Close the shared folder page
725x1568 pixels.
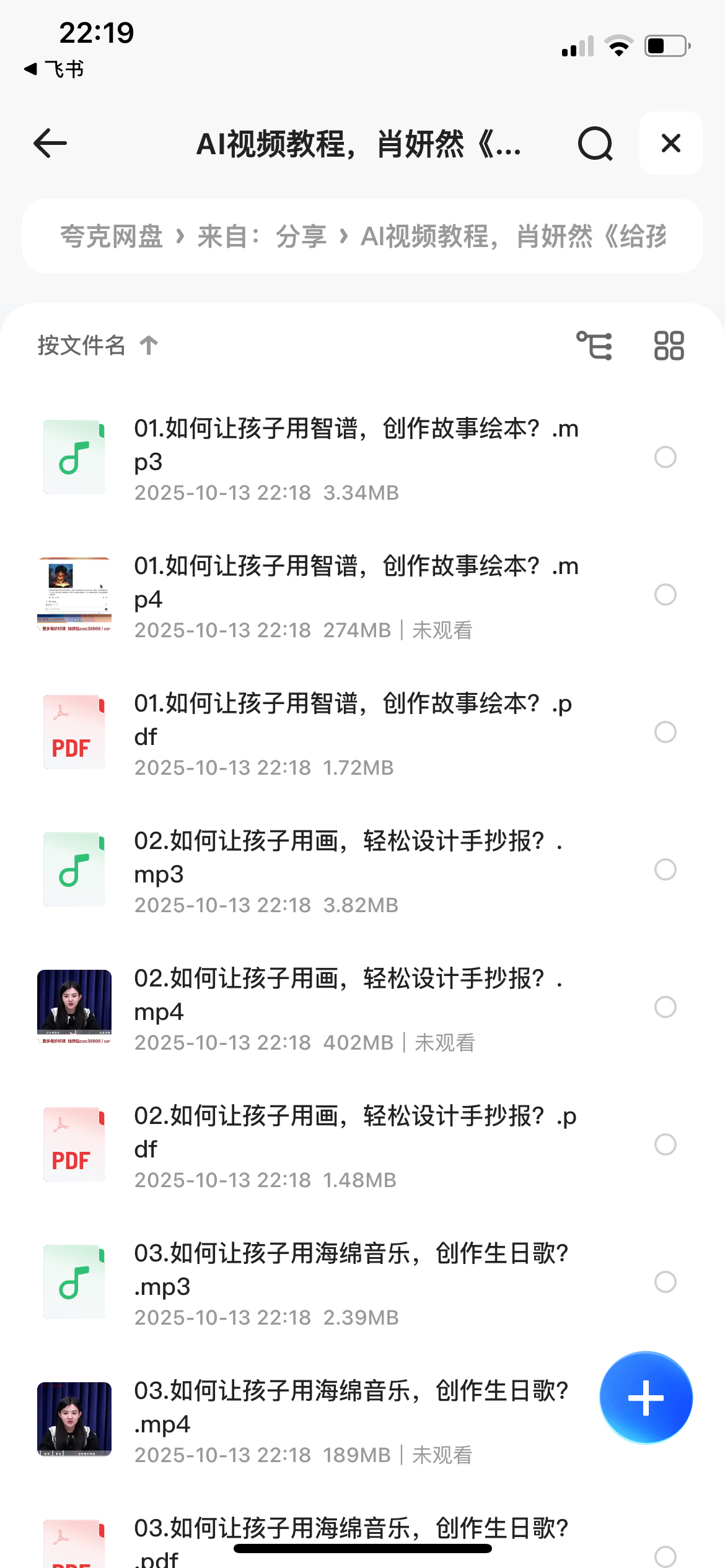(x=670, y=144)
